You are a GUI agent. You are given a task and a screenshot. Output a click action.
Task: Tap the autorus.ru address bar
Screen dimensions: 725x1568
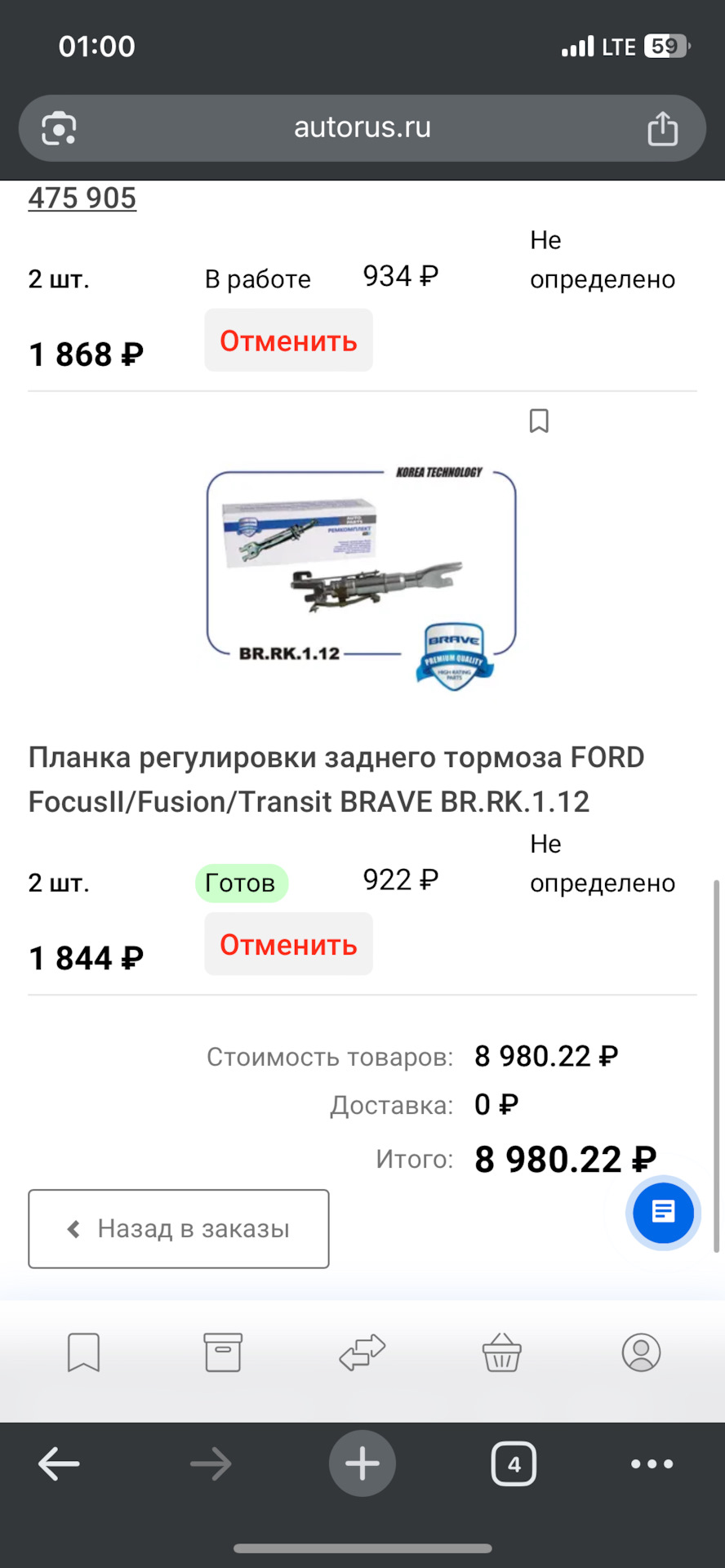tap(362, 128)
